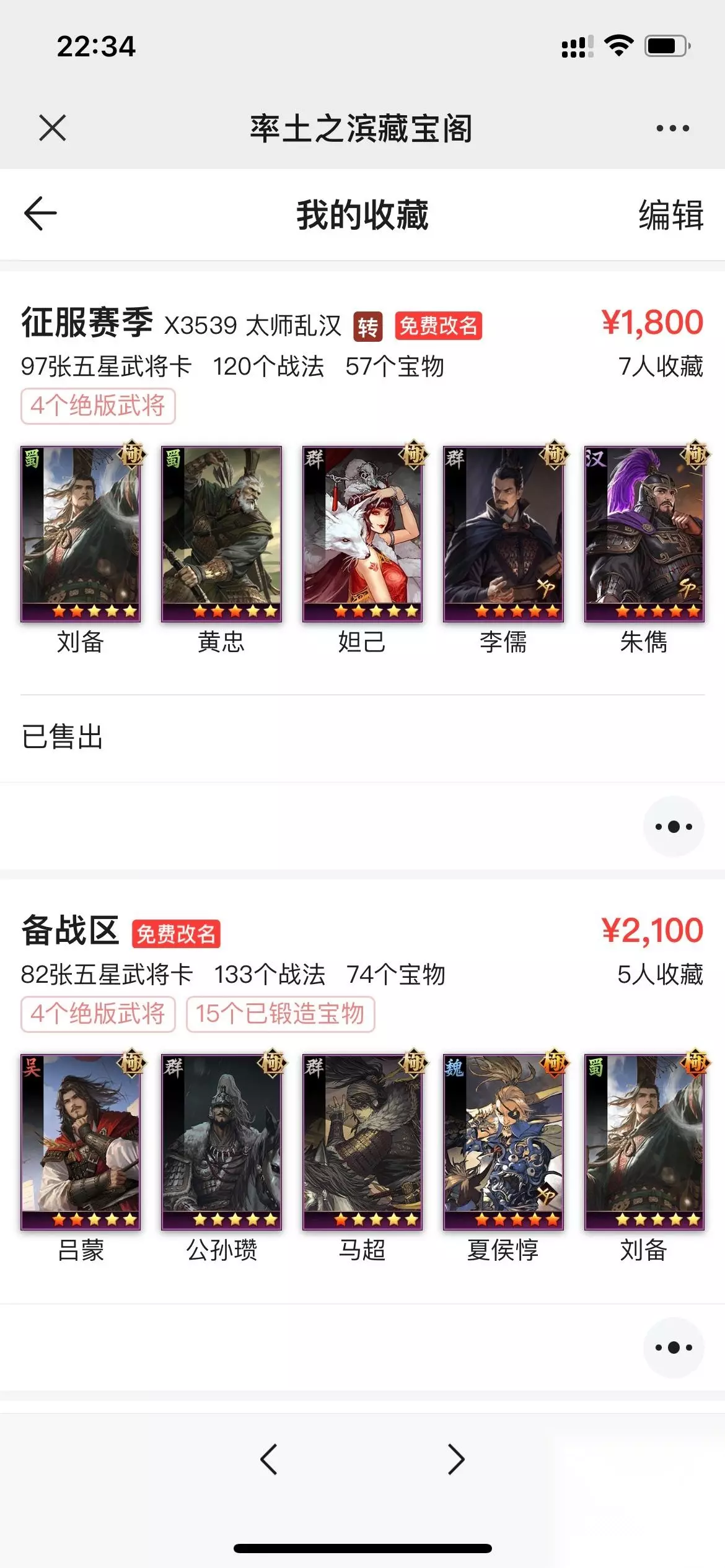The height and width of the screenshot is (1568, 725).
Task: Navigate forward with the right arrow
Action: point(456,1460)
